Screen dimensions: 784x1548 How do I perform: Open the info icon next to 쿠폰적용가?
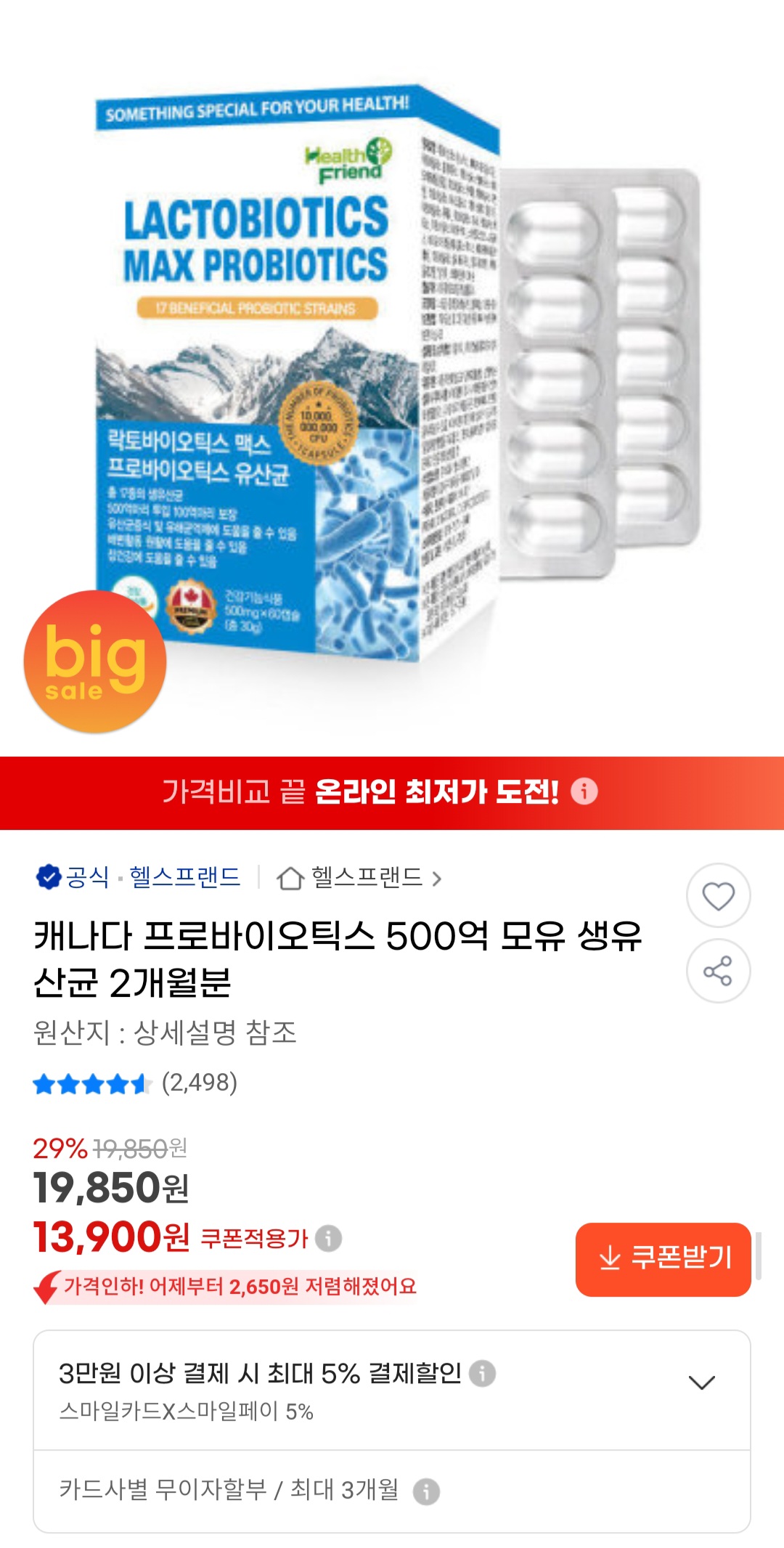coord(329,1238)
